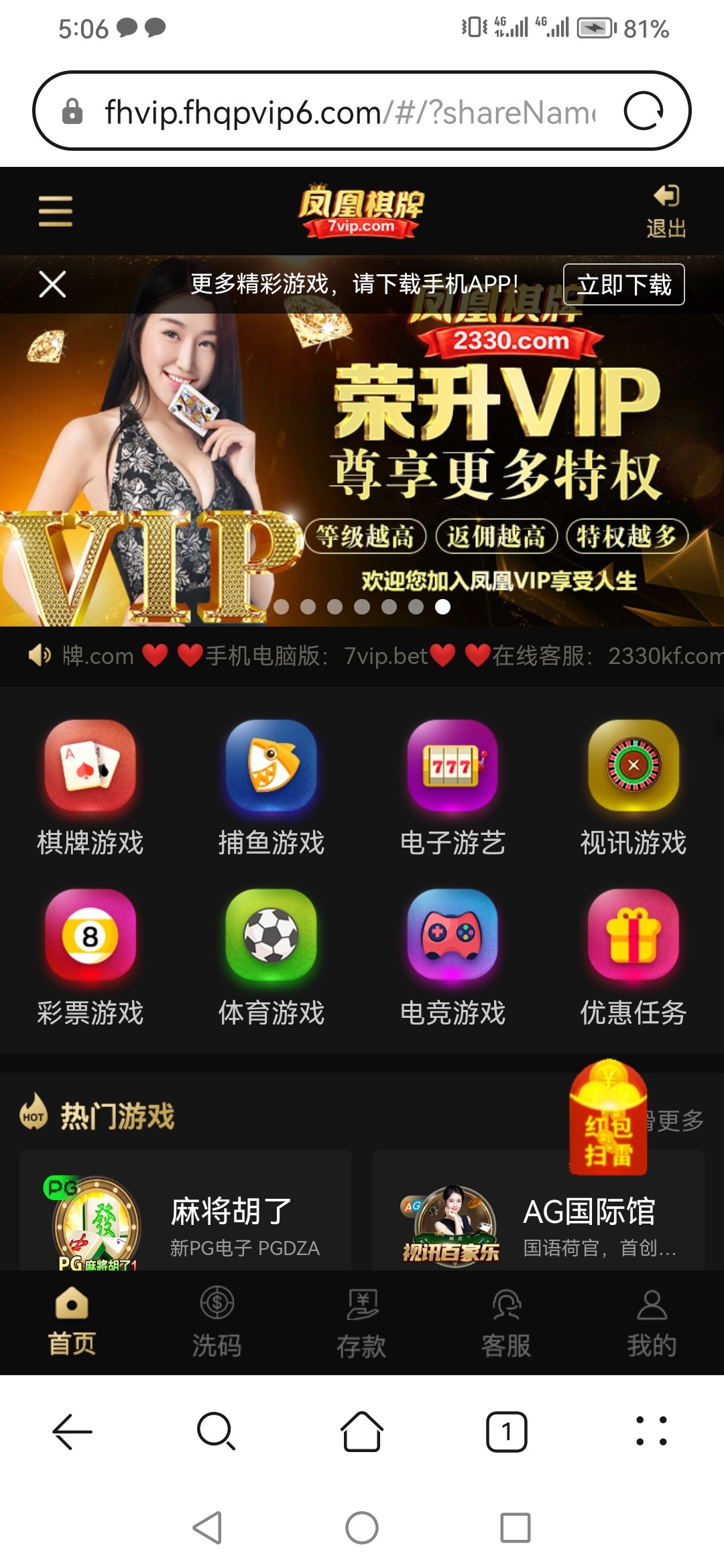The image size is (724, 1568).
Task: Reload the page from address bar
Action: 643,111
